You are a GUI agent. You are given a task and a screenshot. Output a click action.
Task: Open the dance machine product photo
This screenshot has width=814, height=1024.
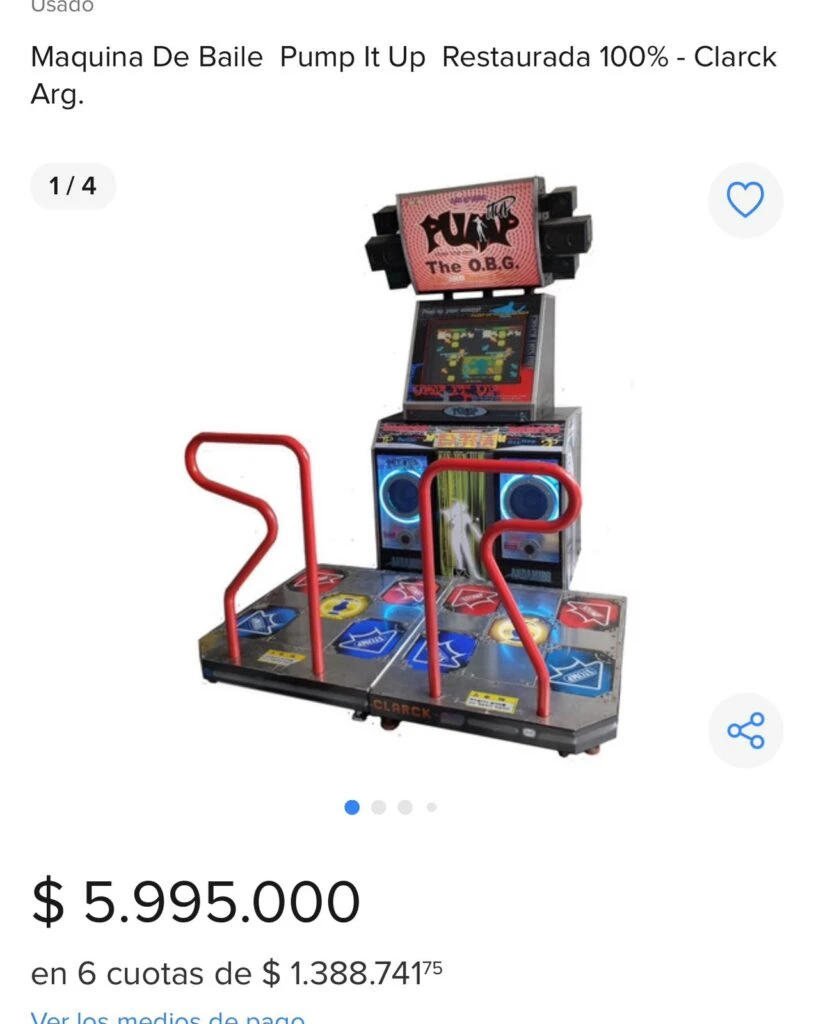tap(405, 470)
